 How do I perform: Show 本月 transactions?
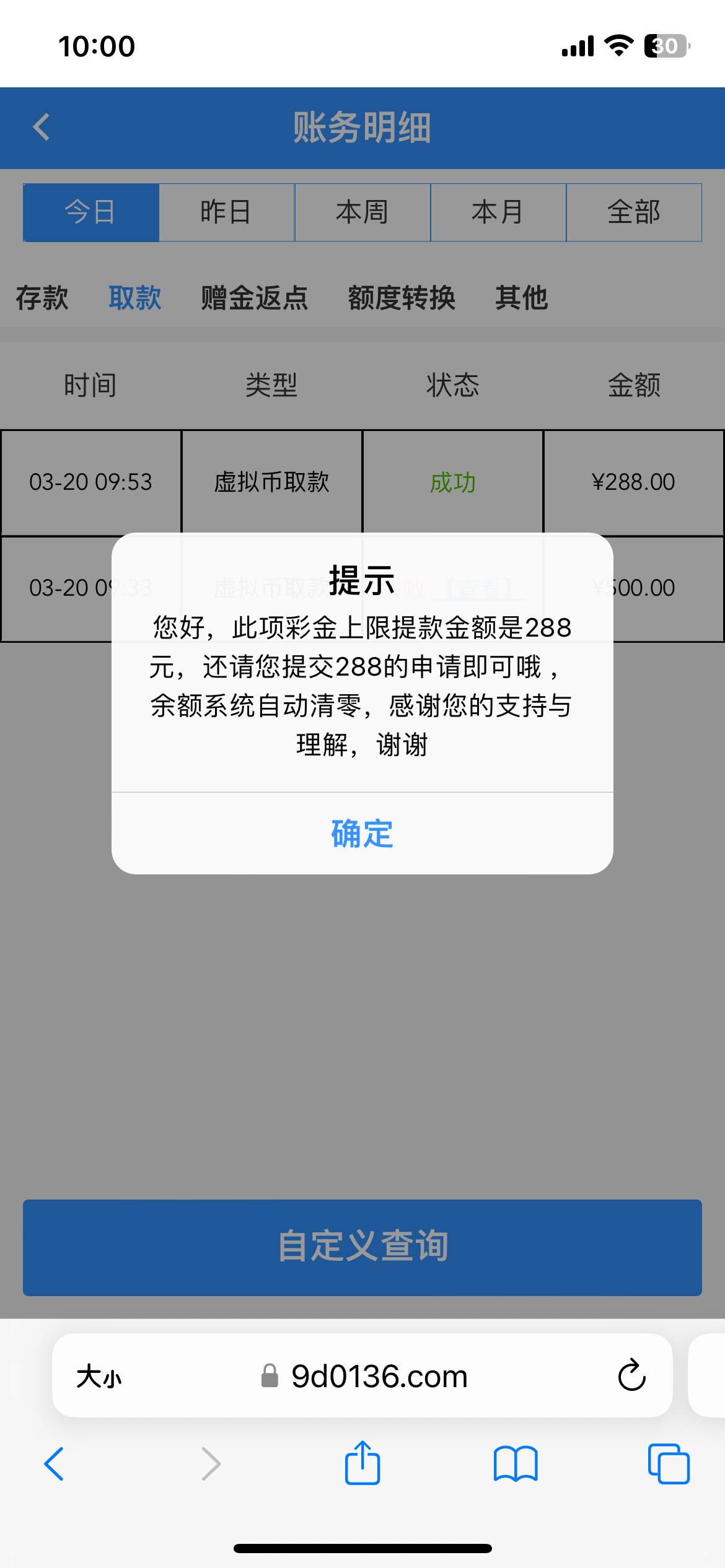(498, 212)
